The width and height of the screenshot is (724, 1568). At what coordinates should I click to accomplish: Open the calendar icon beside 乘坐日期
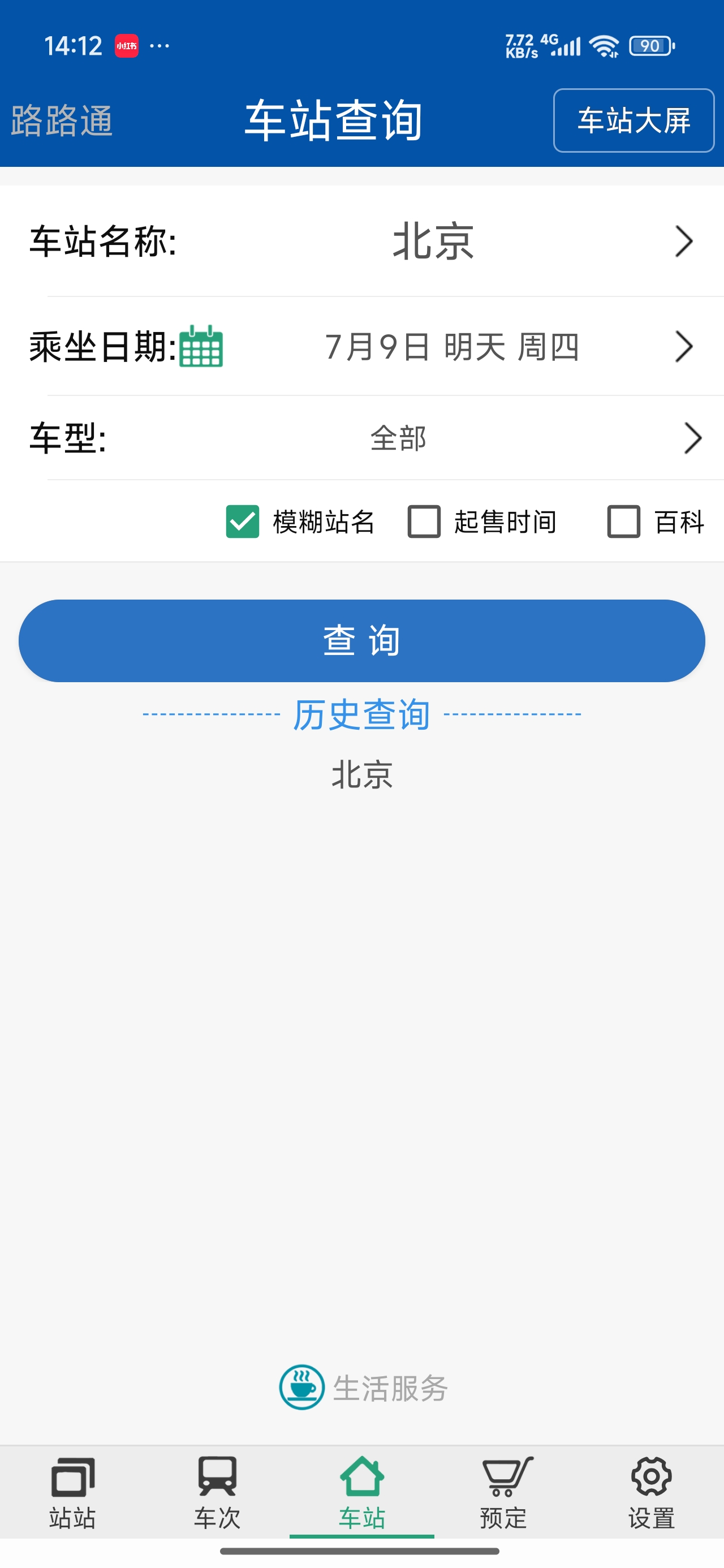(201, 346)
